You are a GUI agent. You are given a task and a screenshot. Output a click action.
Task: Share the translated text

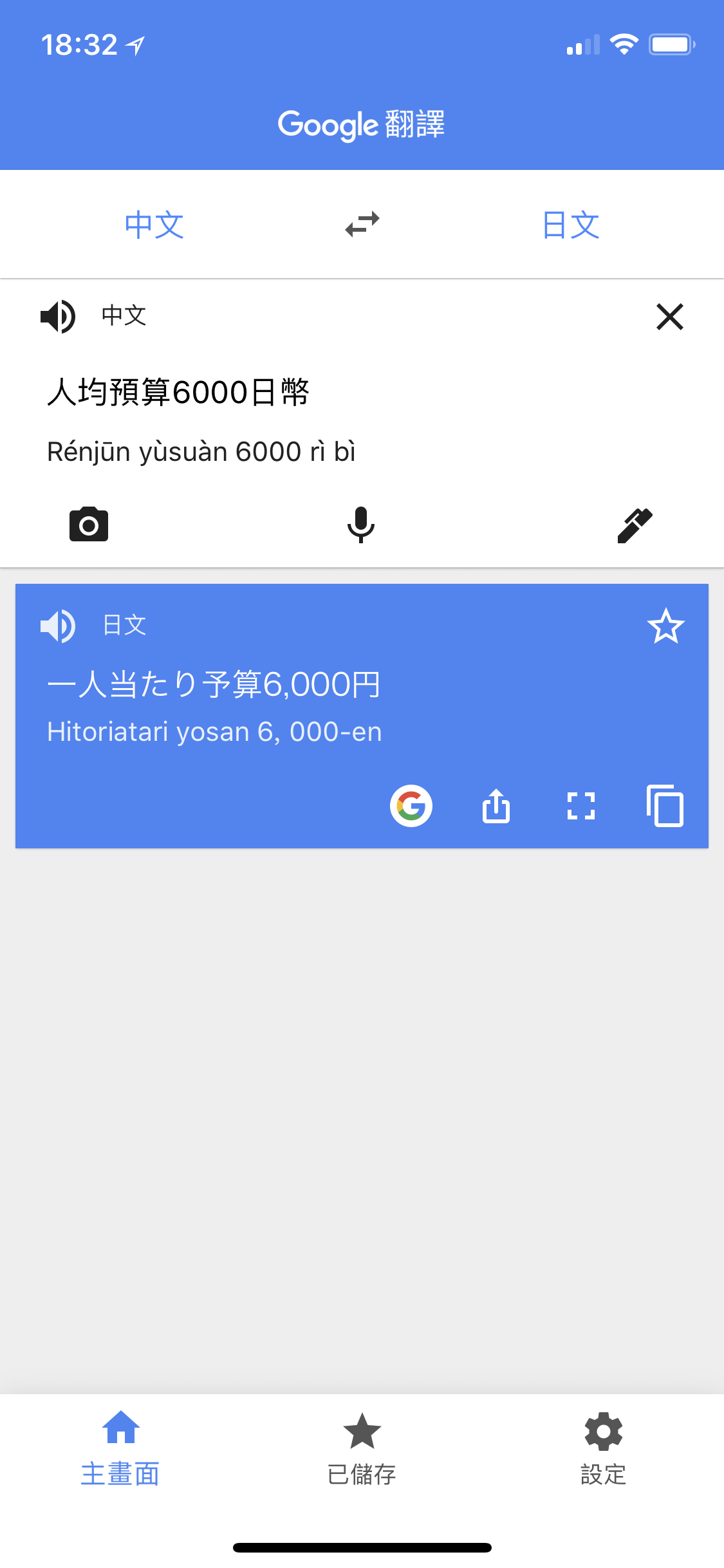coord(496,805)
